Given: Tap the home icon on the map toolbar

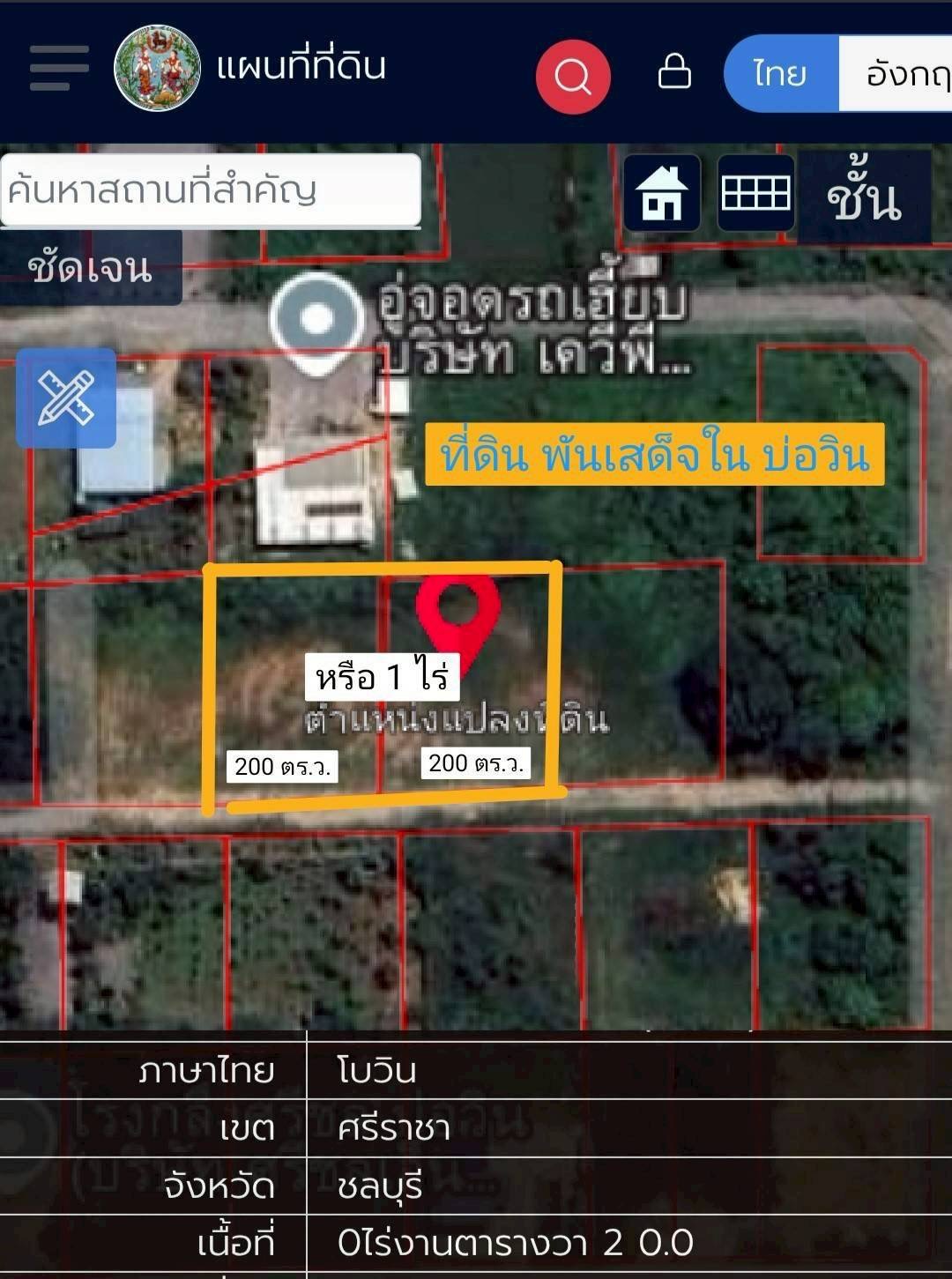Looking at the screenshot, I should 662,193.
